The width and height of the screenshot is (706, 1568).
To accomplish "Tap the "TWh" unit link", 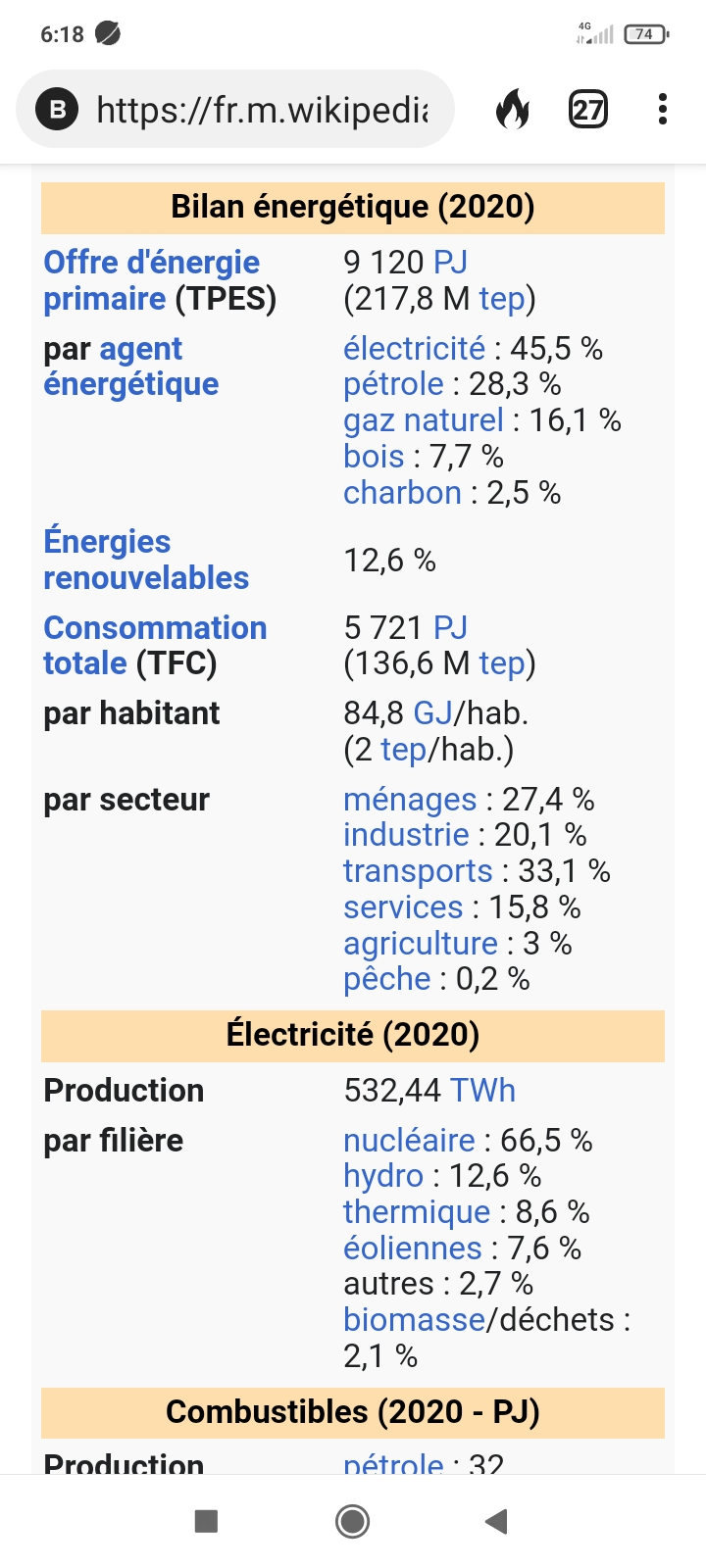I will coord(482,1091).
